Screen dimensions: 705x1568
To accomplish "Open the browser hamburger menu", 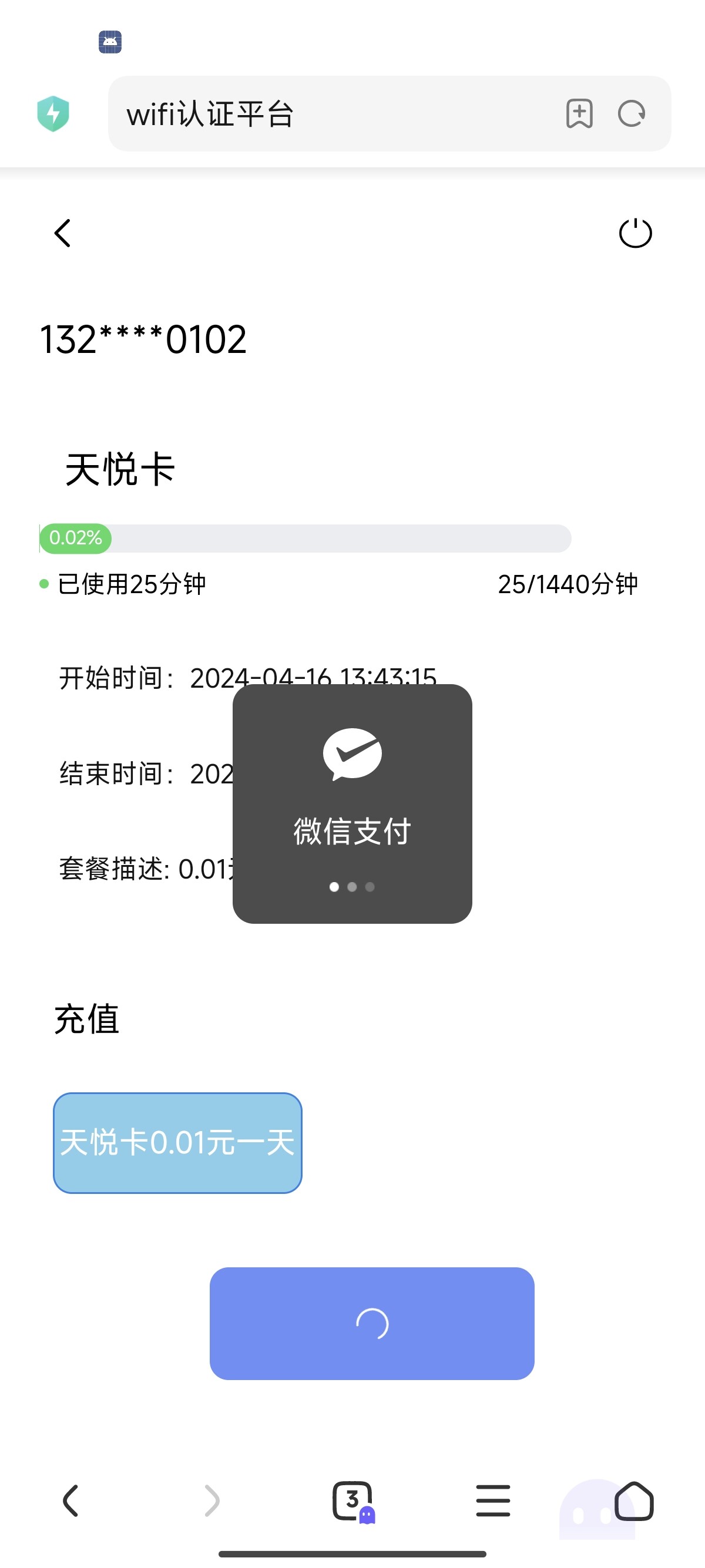I will (493, 1500).
